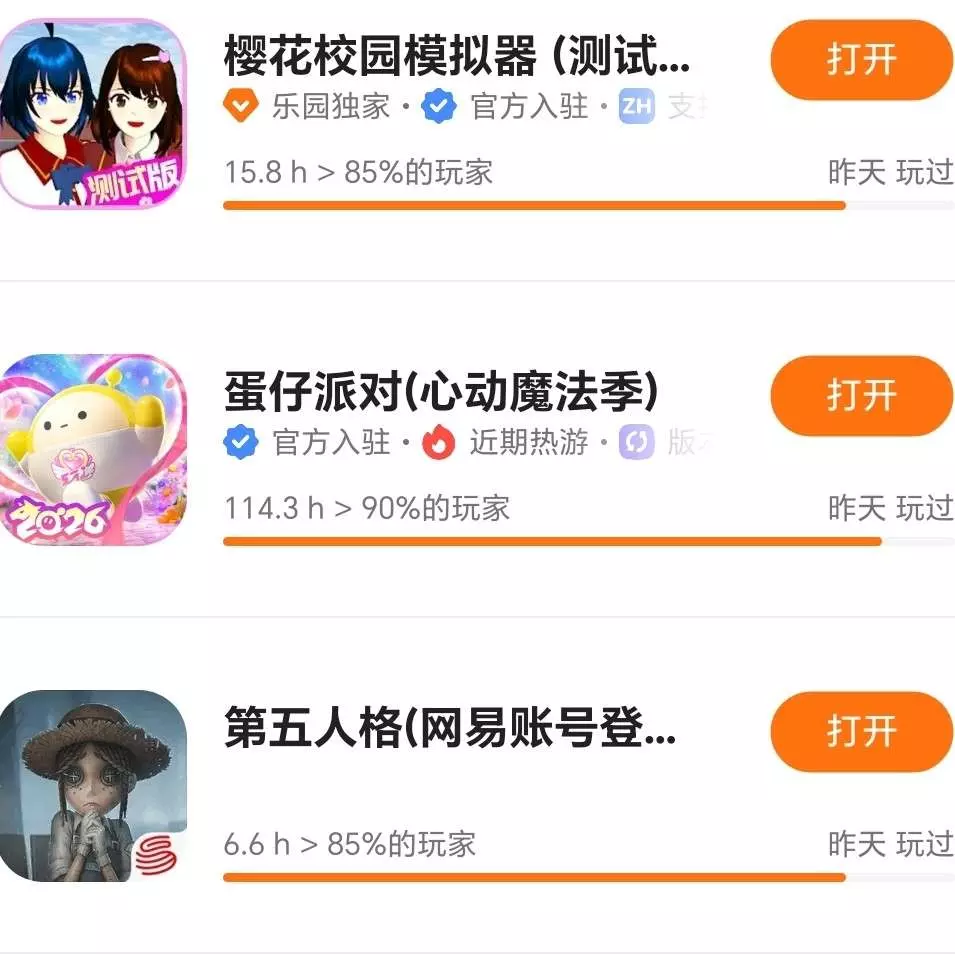Screen dimensions: 955x955
Task: Select the 第五人格 game entry
Action: [450, 732]
